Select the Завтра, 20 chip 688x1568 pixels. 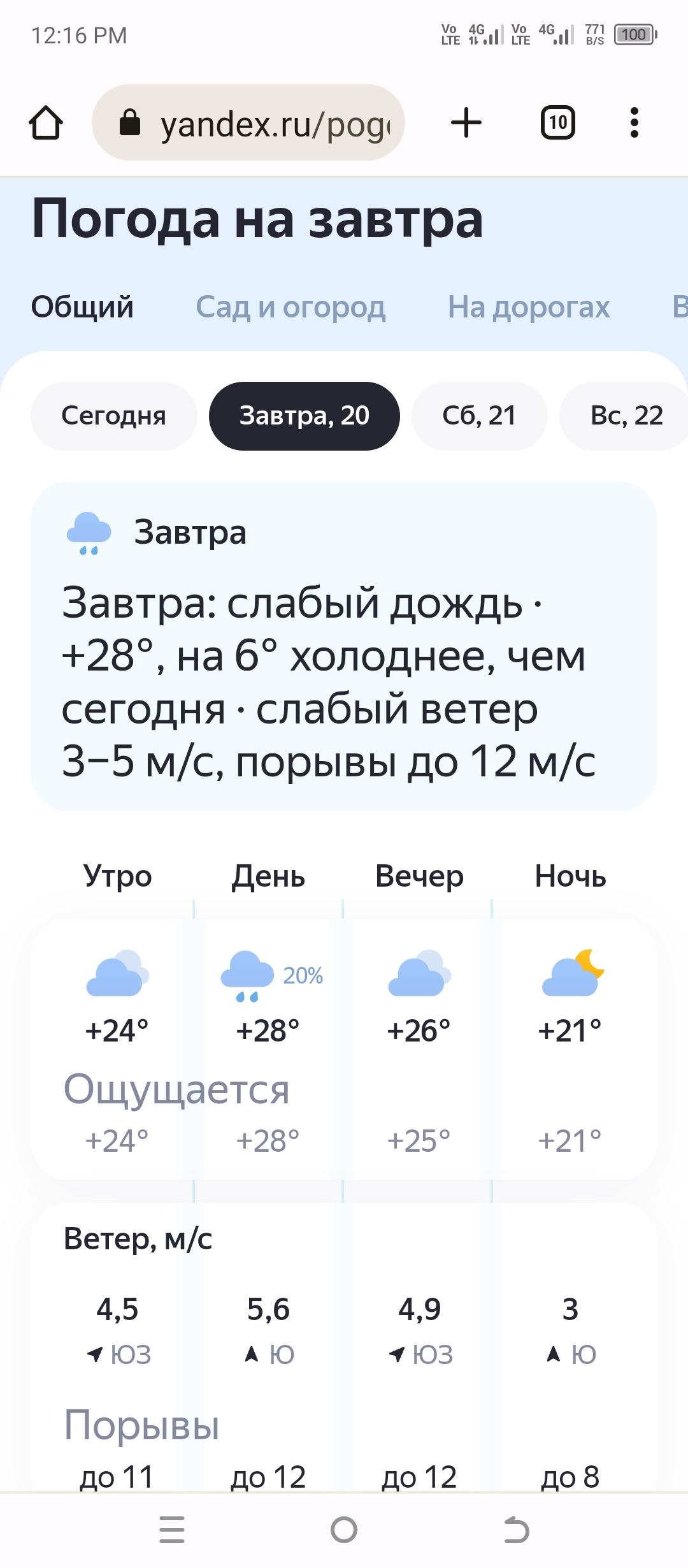pyautogui.click(x=304, y=416)
